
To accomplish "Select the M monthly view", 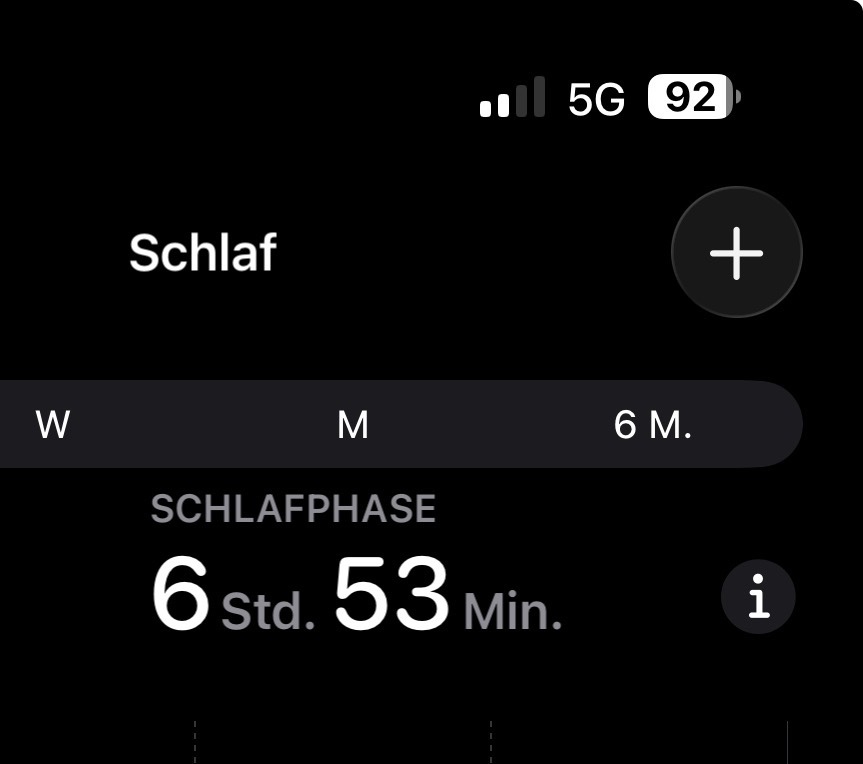I will [x=353, y=425].
